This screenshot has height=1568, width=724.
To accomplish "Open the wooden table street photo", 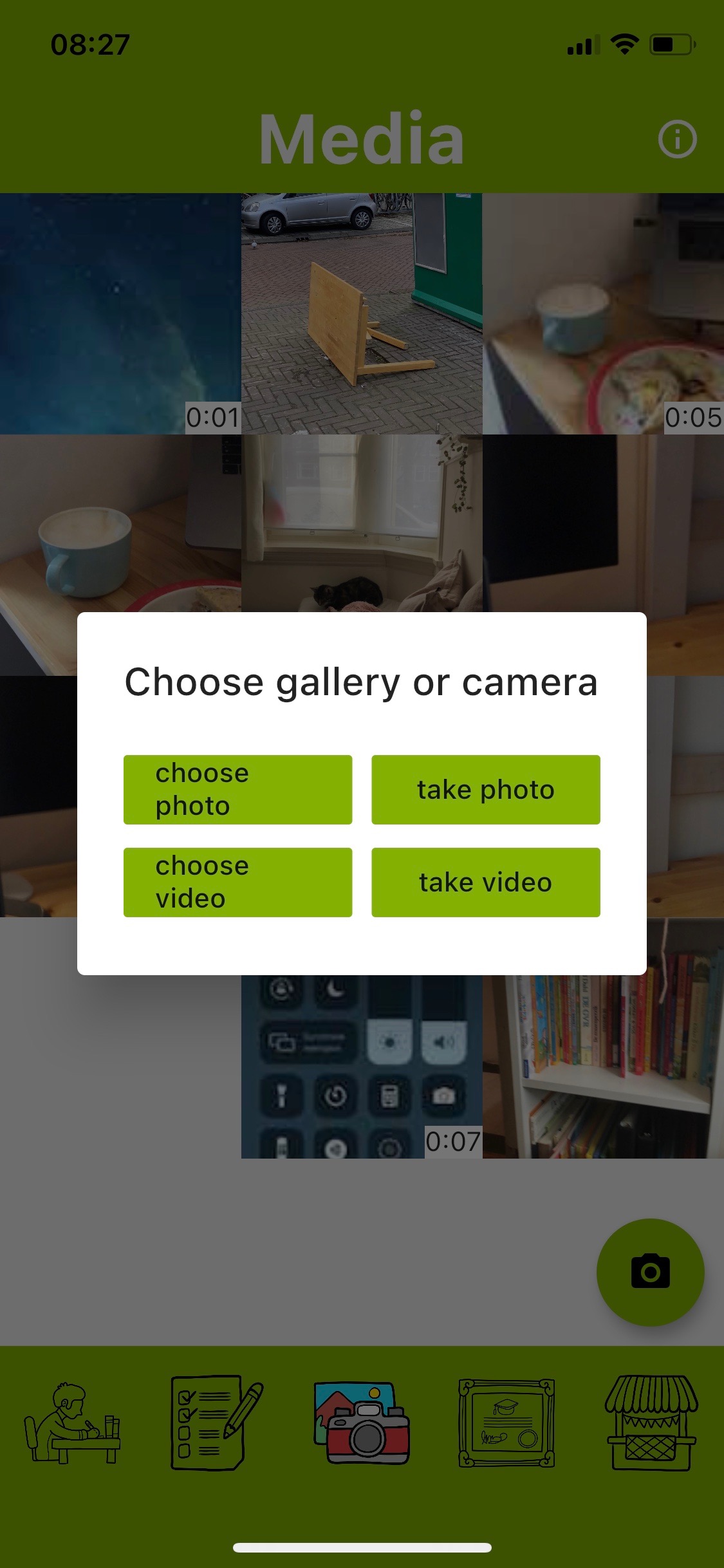I will click(362, 313).
